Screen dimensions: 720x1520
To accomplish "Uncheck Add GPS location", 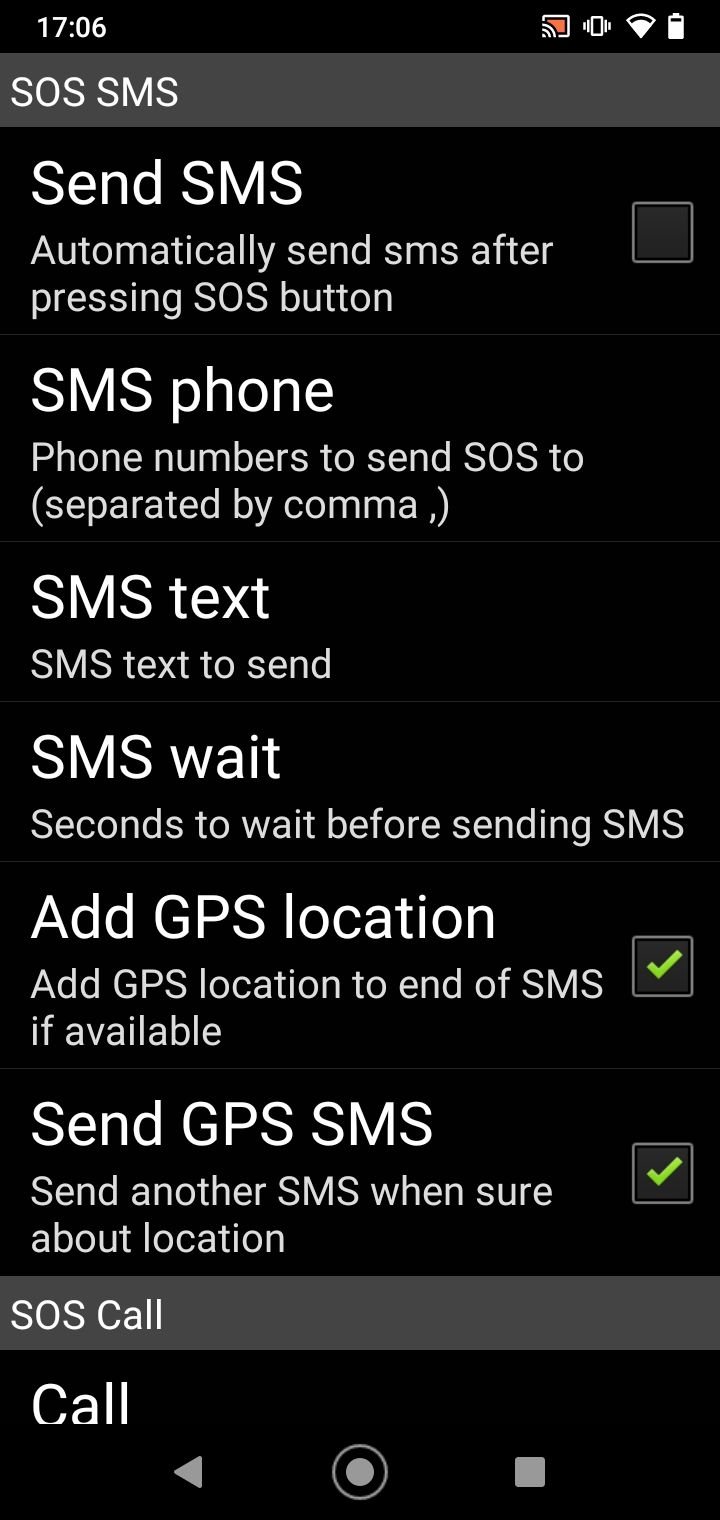I will coord(662,966).
